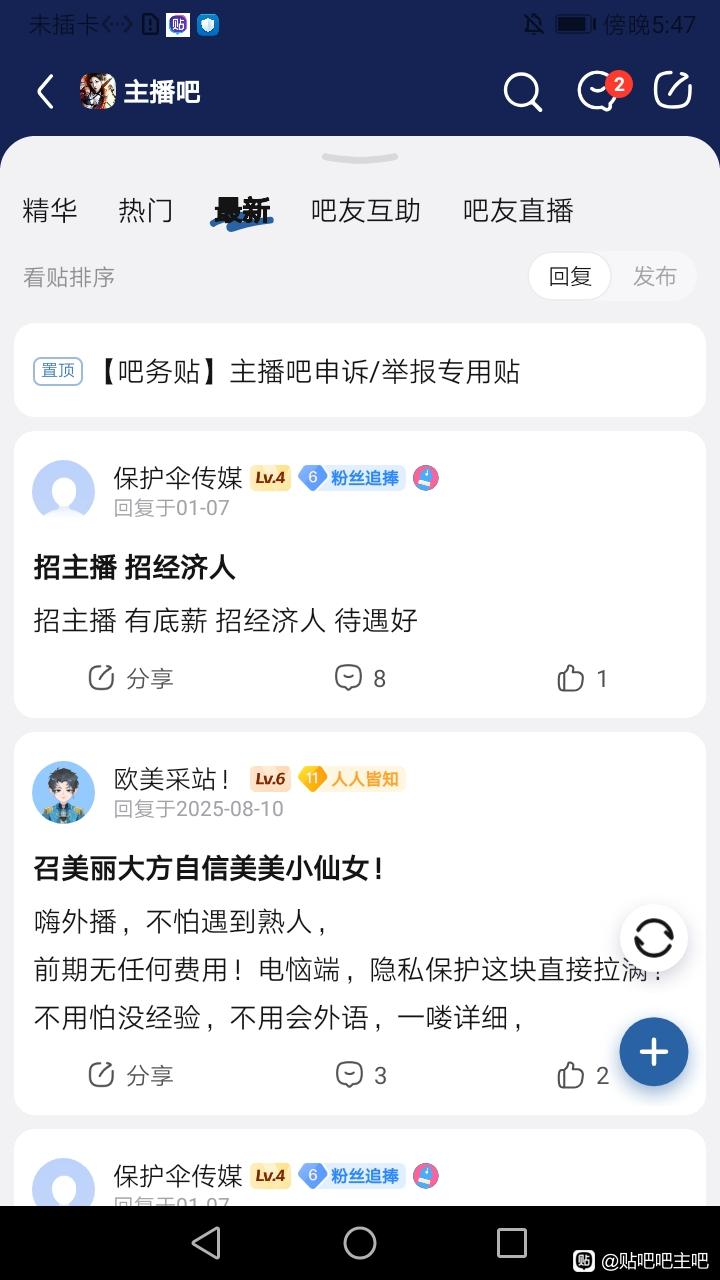Open the post 招主播 招经济人
The image size is (720, 1280).
pyautogui.click(x=135, y=568)
